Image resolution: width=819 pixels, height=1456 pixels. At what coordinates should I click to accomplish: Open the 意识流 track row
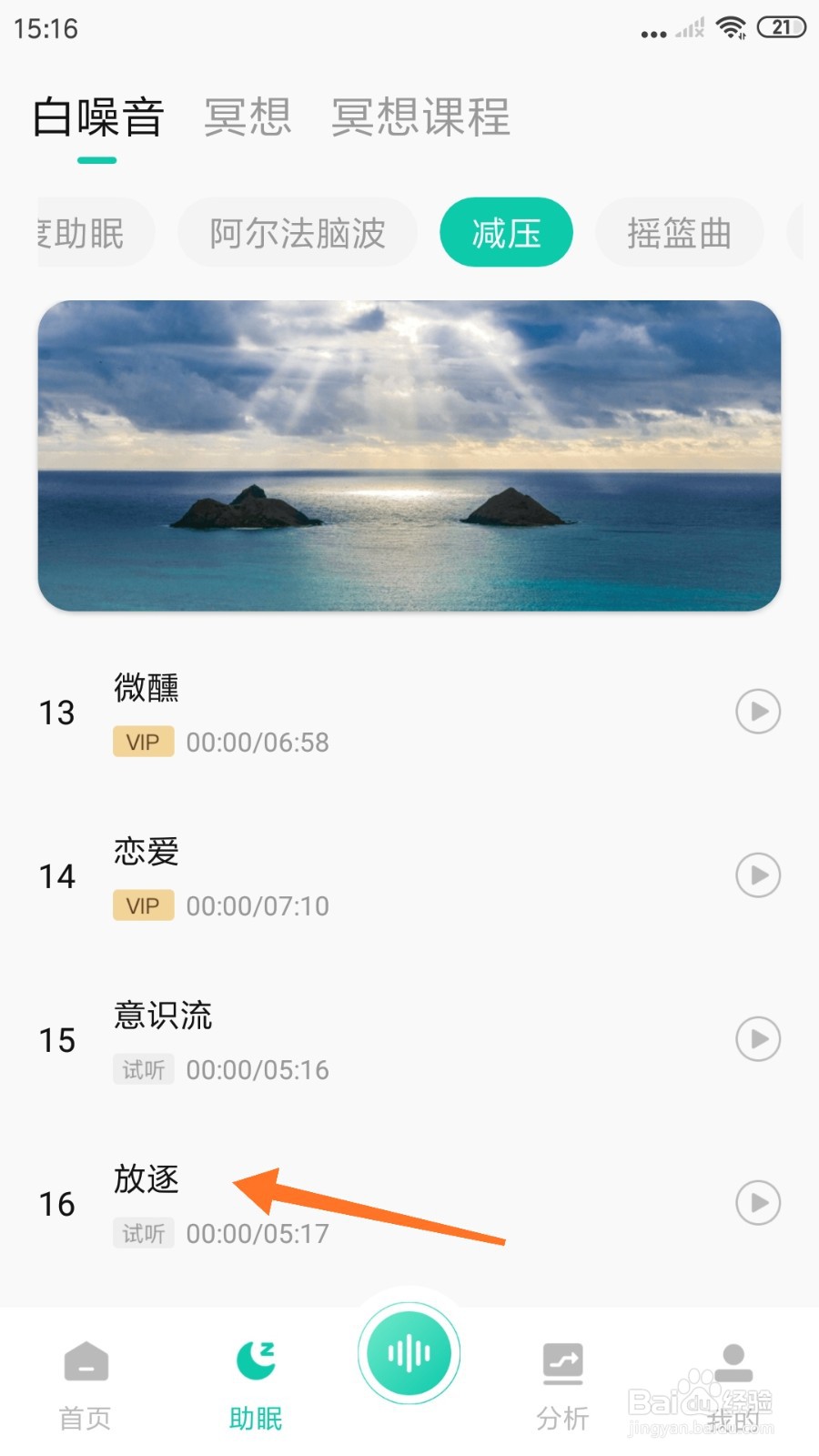[409, 1040]
